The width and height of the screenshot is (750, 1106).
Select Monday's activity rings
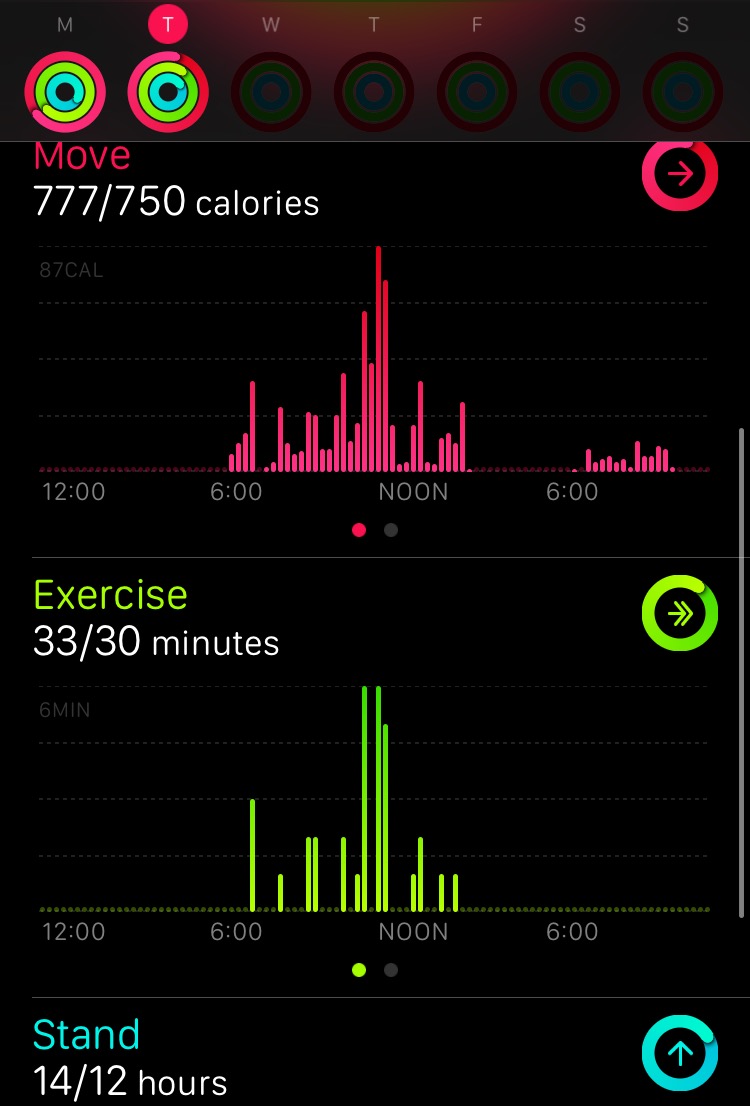pos(65,92)
